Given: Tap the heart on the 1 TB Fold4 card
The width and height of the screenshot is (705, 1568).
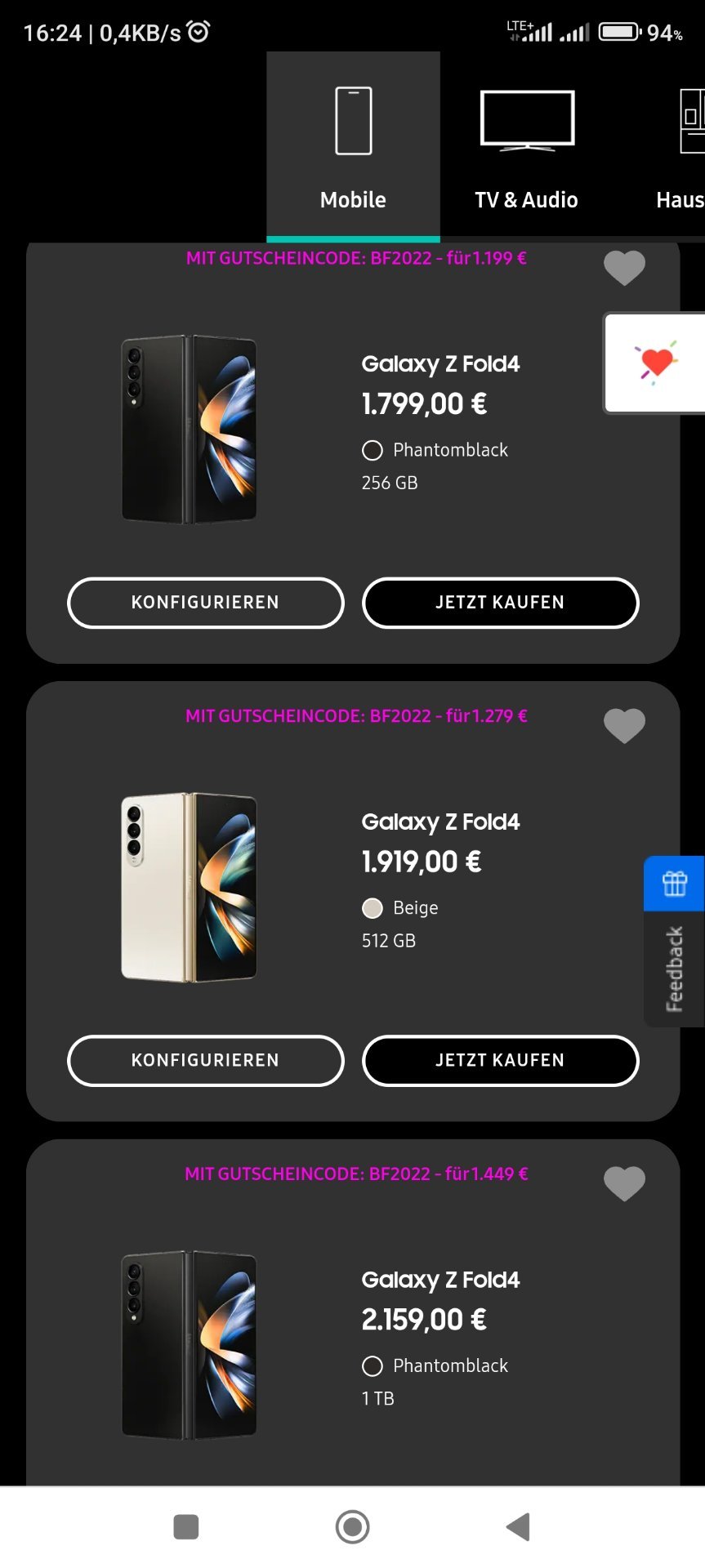Looking at the screenshot, I should click(624, 1183).
